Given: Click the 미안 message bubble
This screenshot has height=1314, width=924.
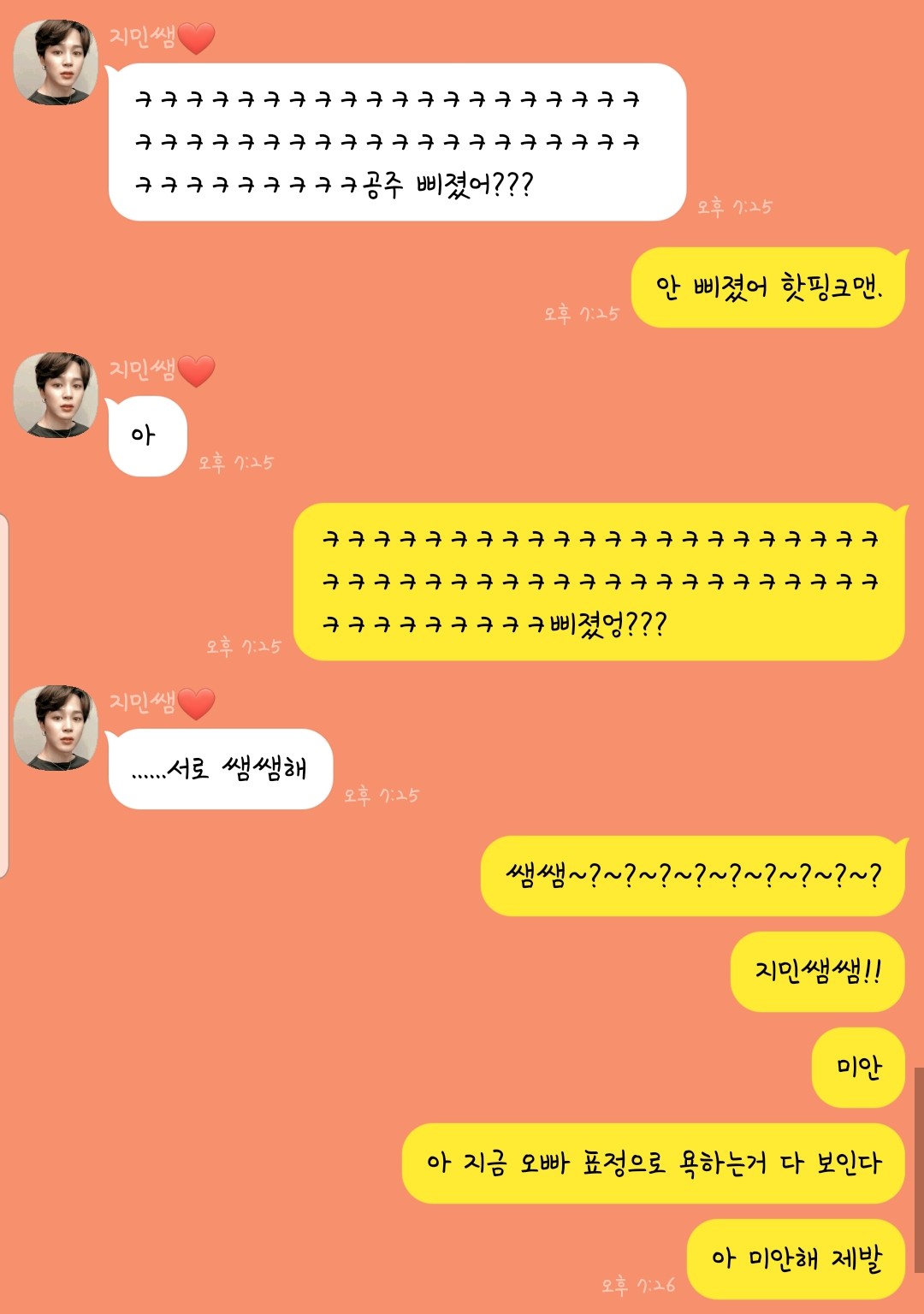Looking at the screenshot, I should pyautogui.click(x=856, y=1067).
